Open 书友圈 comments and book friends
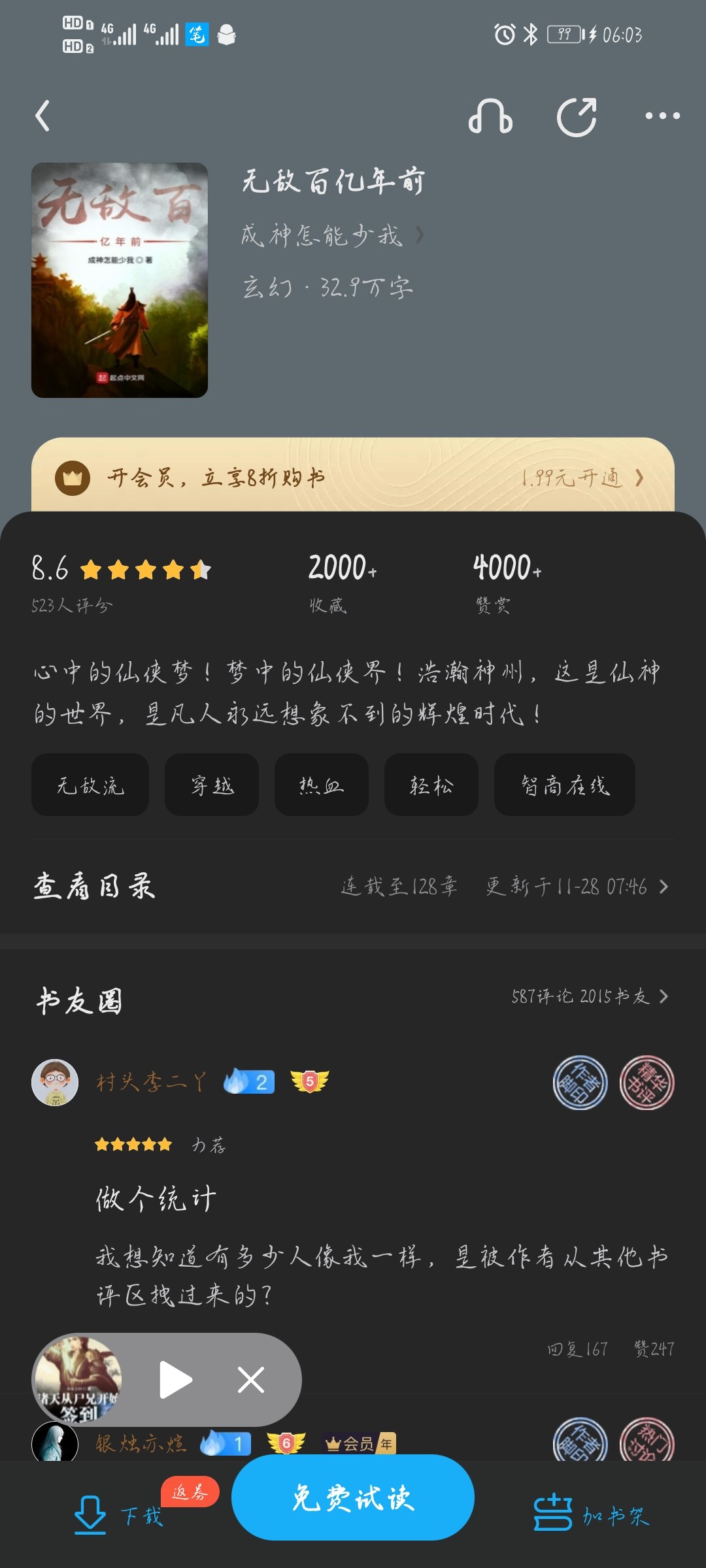The height and width of the screenshot is (1568, 706). (x=353, y=997)
